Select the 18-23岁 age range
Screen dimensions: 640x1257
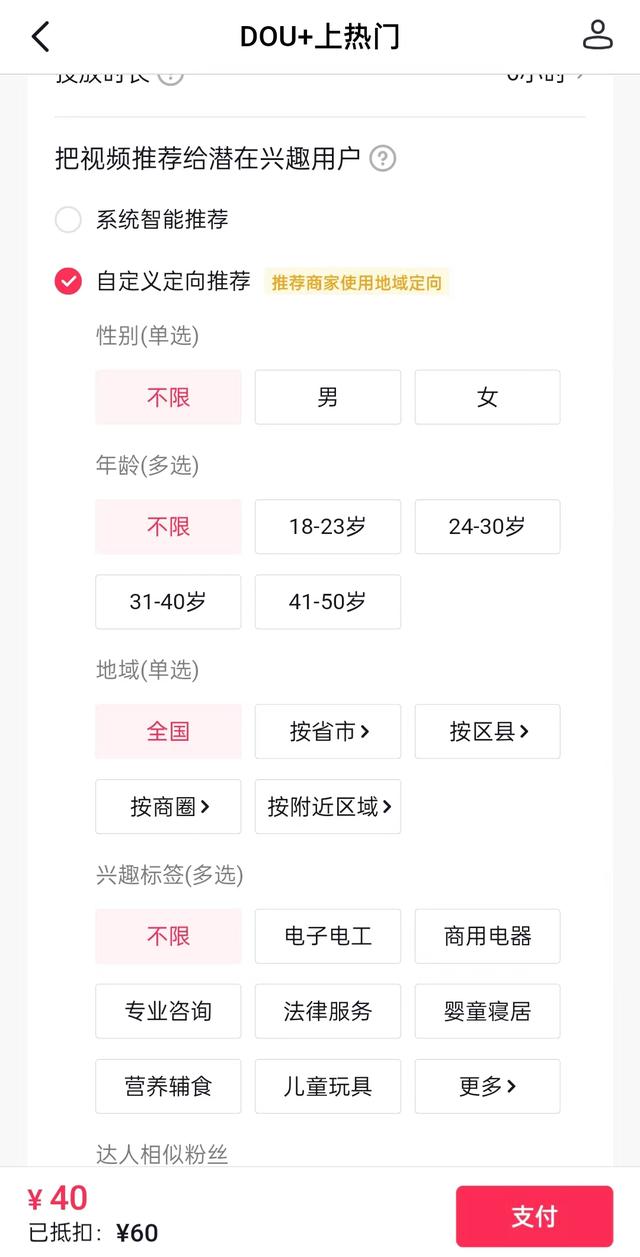click(x=327, y=527)
